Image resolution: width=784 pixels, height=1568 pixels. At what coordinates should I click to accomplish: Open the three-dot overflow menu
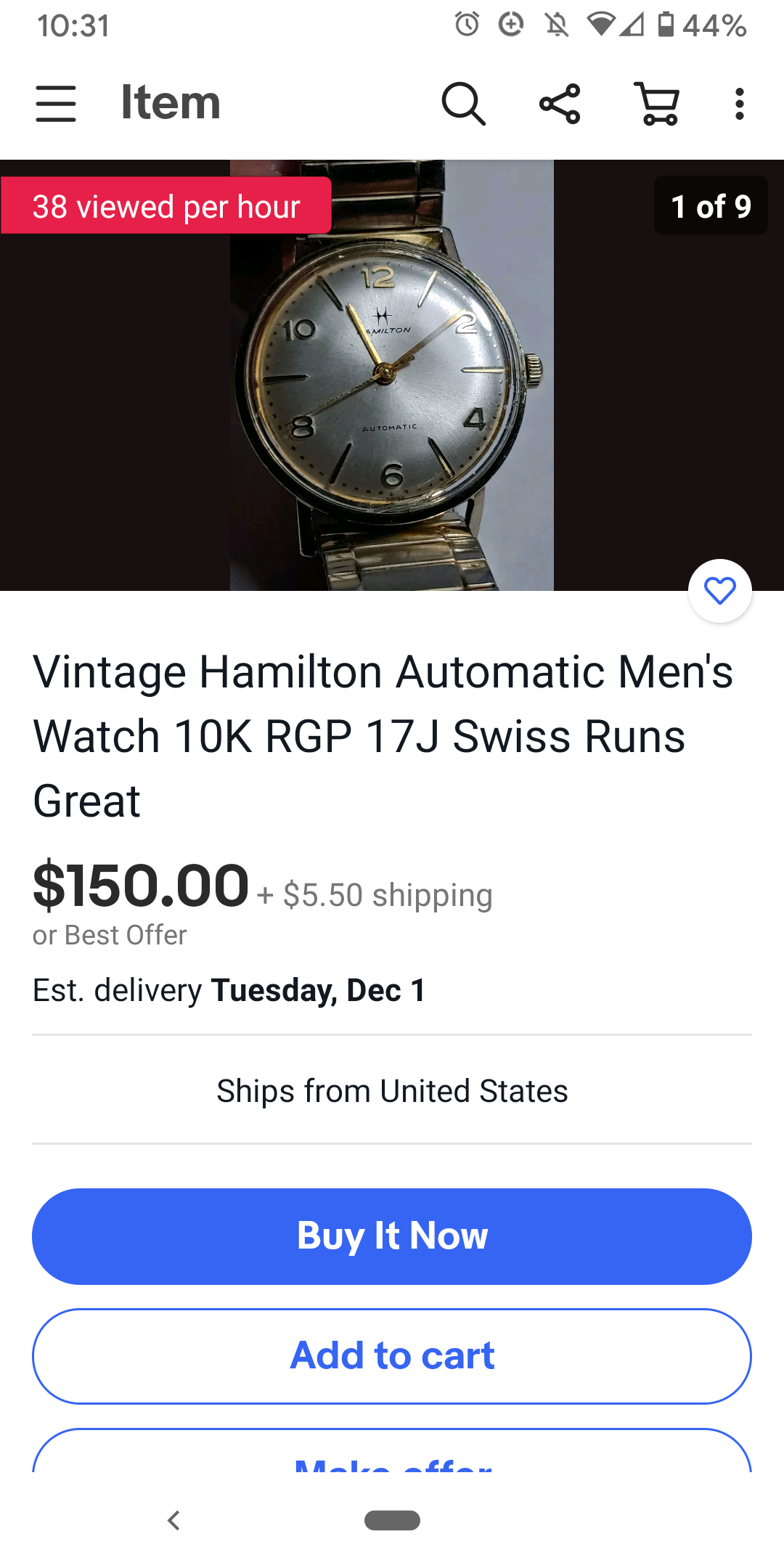(x=739, y=103)
